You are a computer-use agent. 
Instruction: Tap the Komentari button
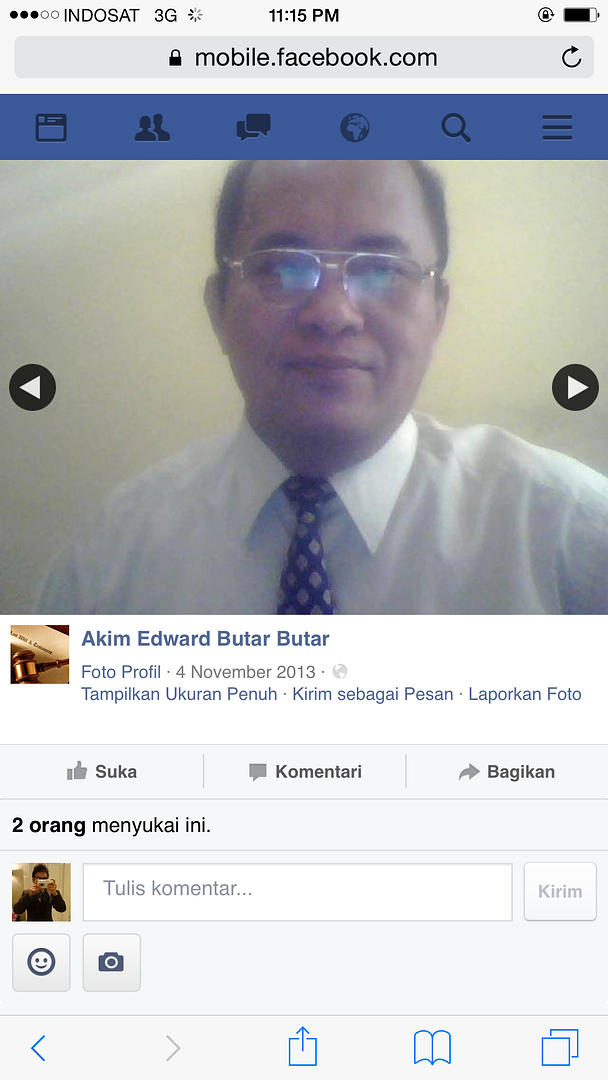(305, 771)
